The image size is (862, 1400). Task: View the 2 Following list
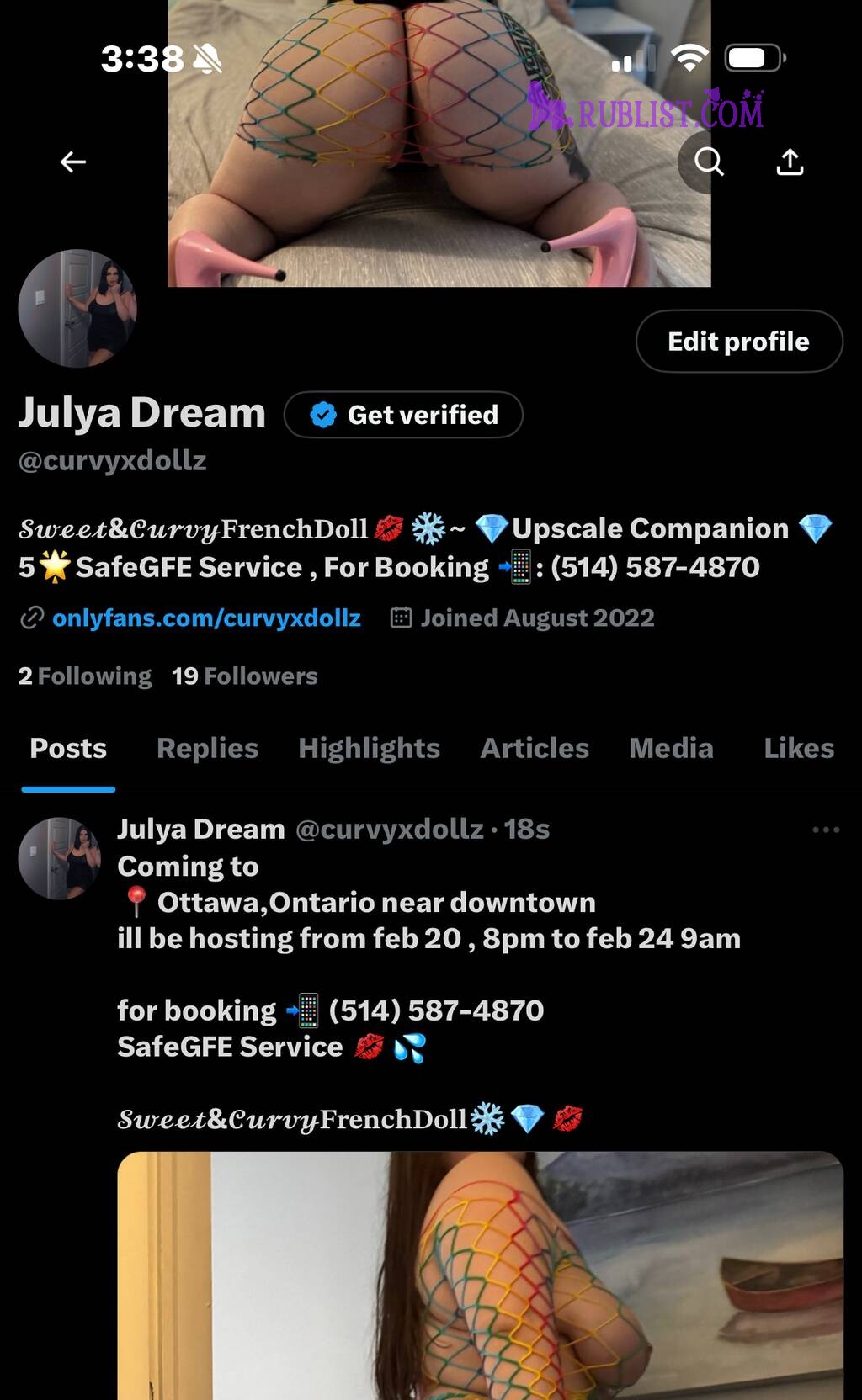(x=85, y=676)
